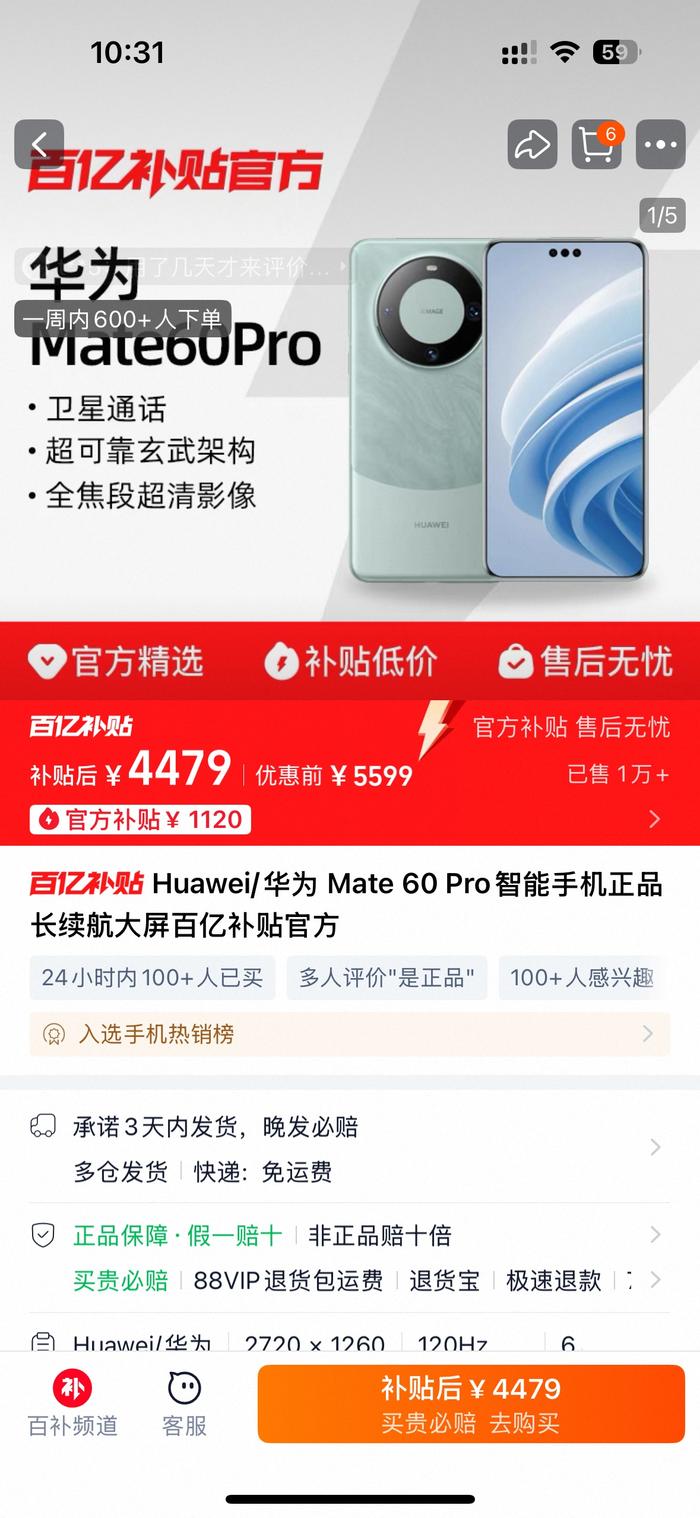Open the three-dot overflow menu
The width and height of the screenshot is (700, 1518).
(x=661, y=145)
